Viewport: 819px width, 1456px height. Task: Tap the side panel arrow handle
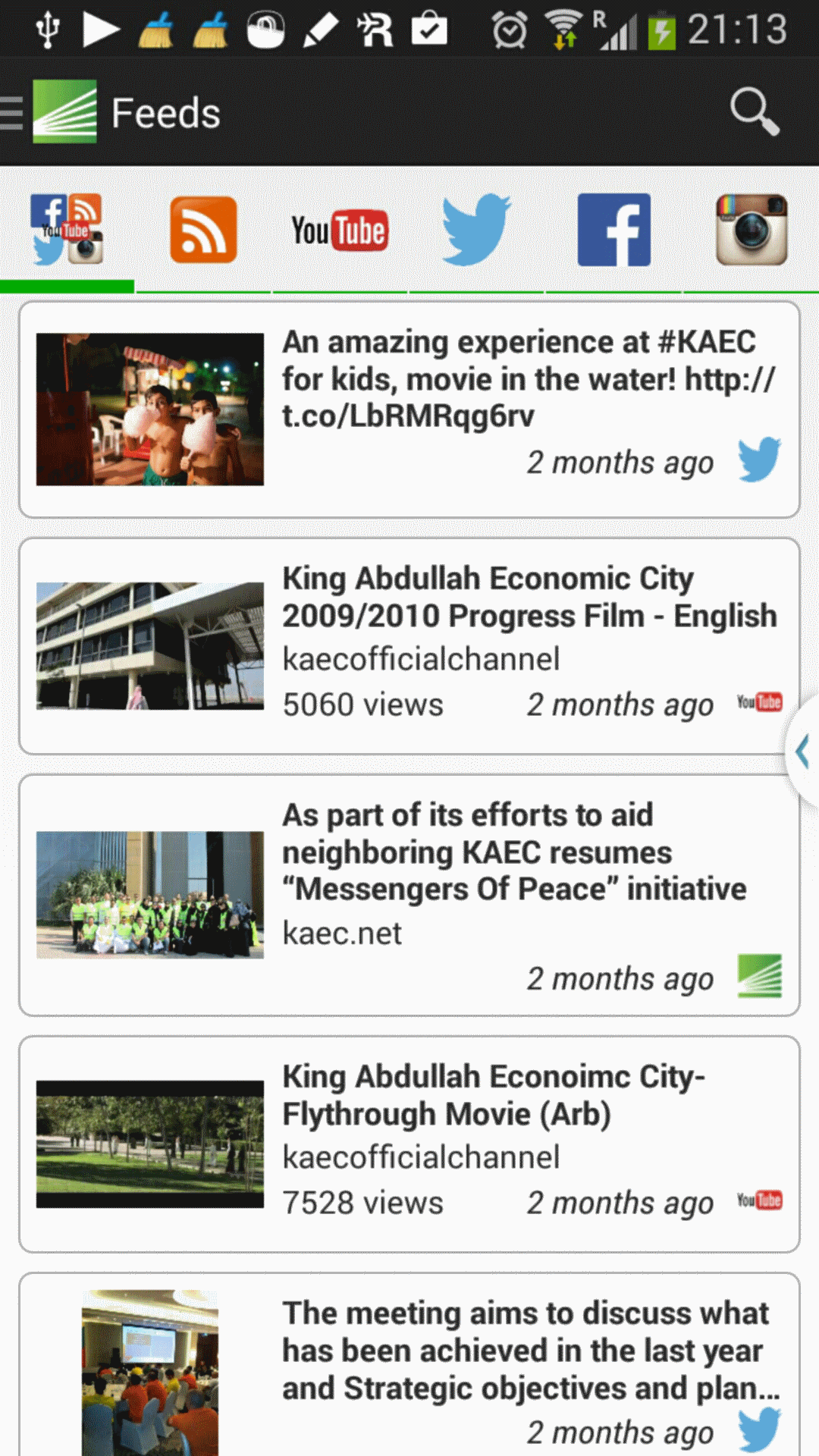pyautogui.click(x=803, y=752)
